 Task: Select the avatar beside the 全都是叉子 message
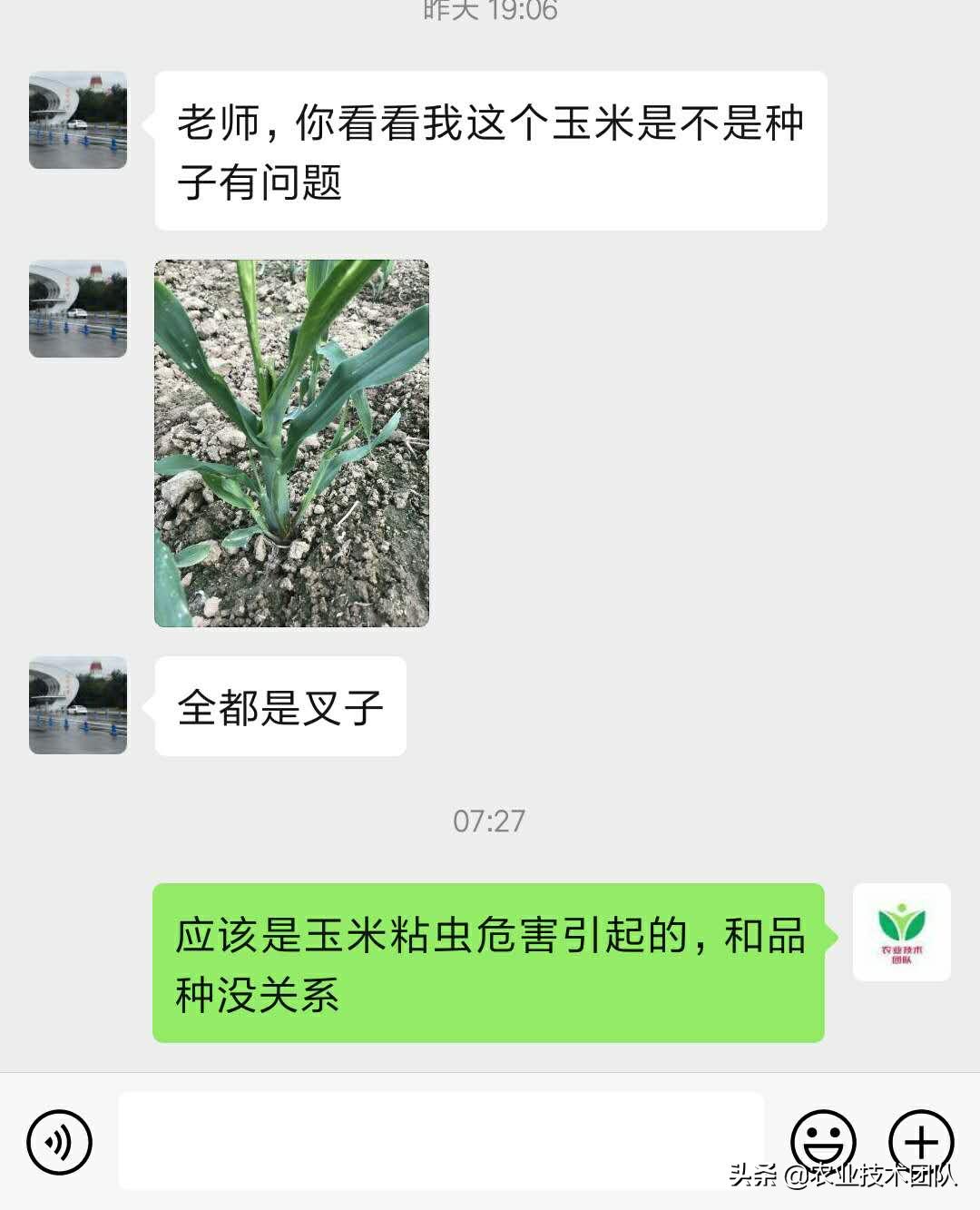pyautogui.click(x=77, y=707)
